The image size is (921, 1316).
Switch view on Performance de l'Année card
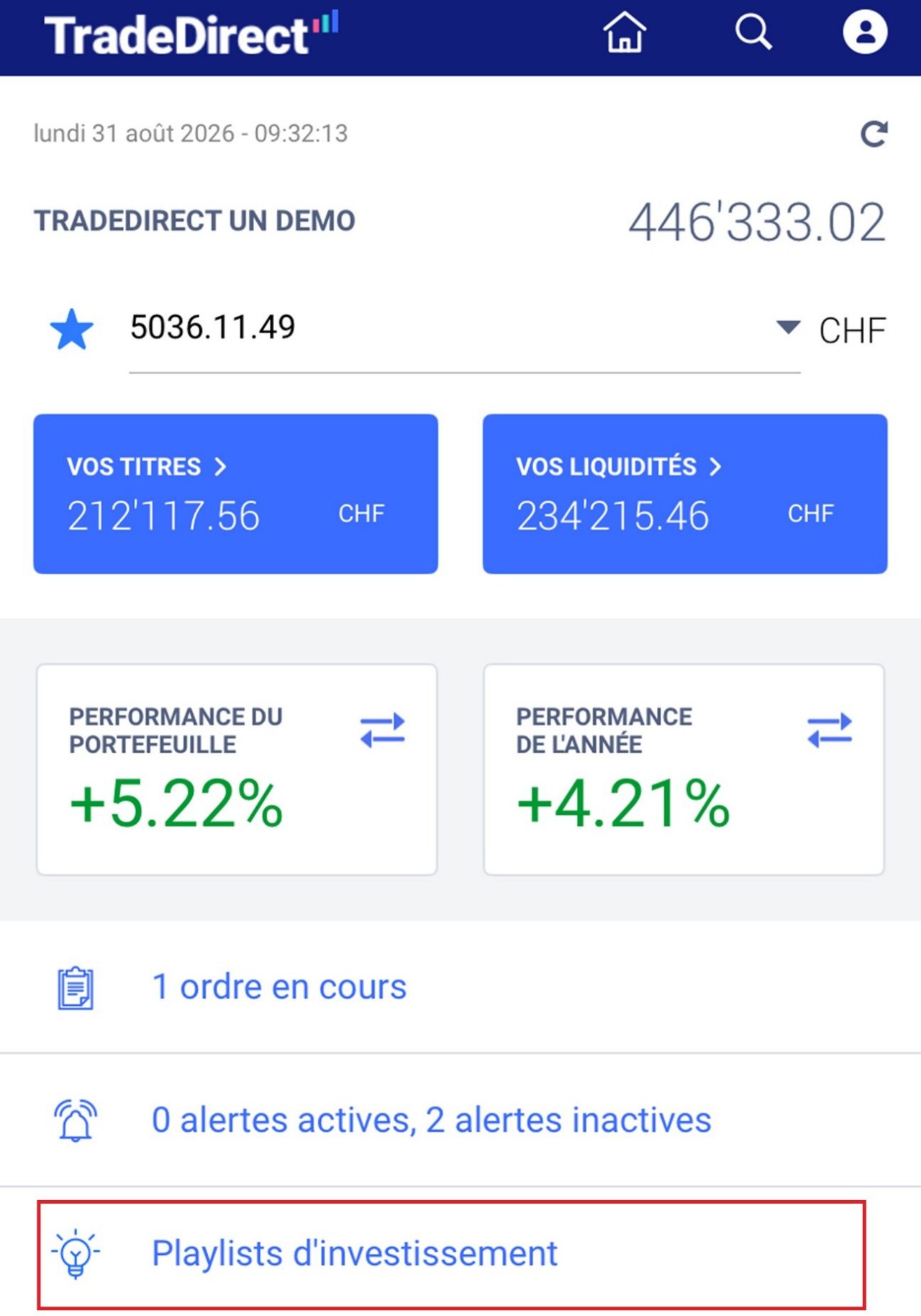point(830,730)
